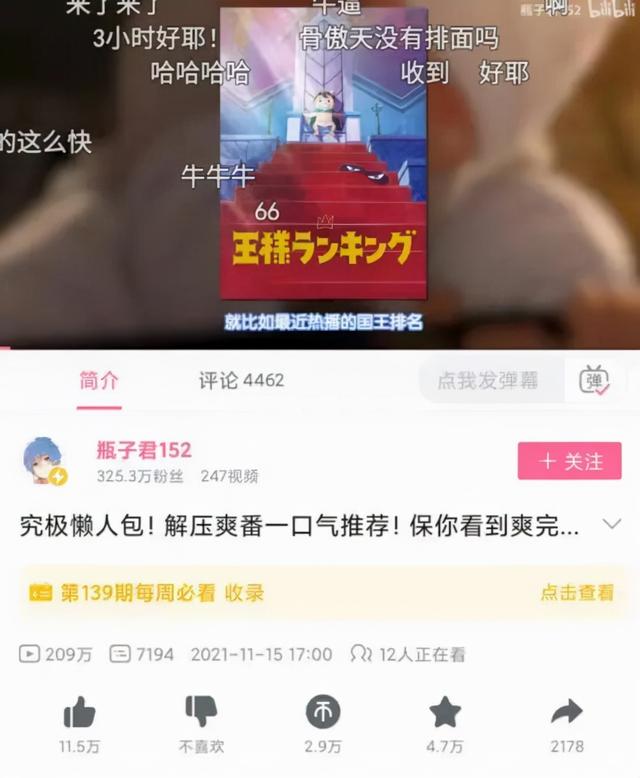Open 瓶子君152's profile avatar
Image resolution: width=640 pixels, height=778 pixels.
click(x=44, y=462)
